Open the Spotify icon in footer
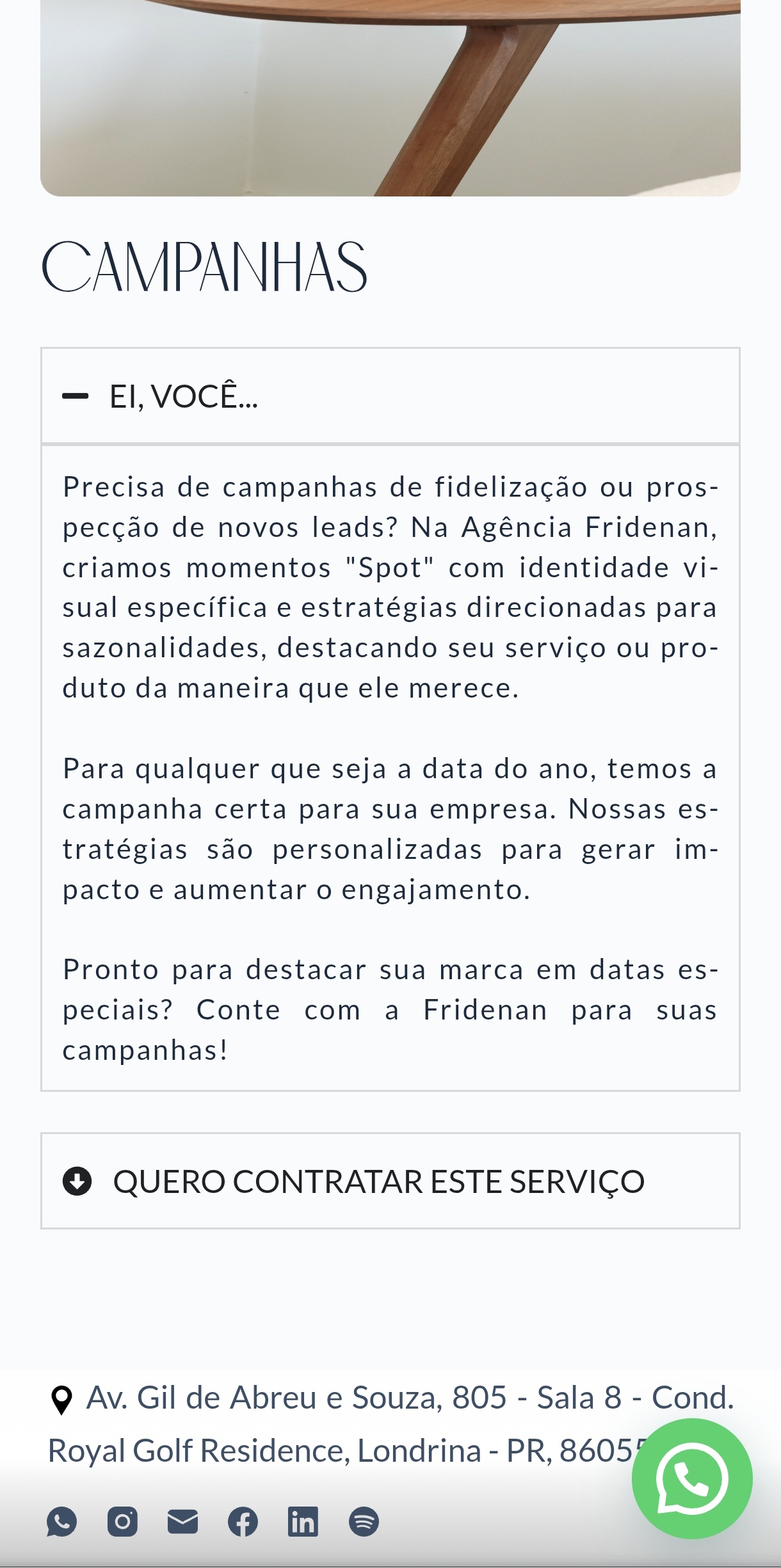The width and height of the screenshot is (781, 1568). (364, 1521)
